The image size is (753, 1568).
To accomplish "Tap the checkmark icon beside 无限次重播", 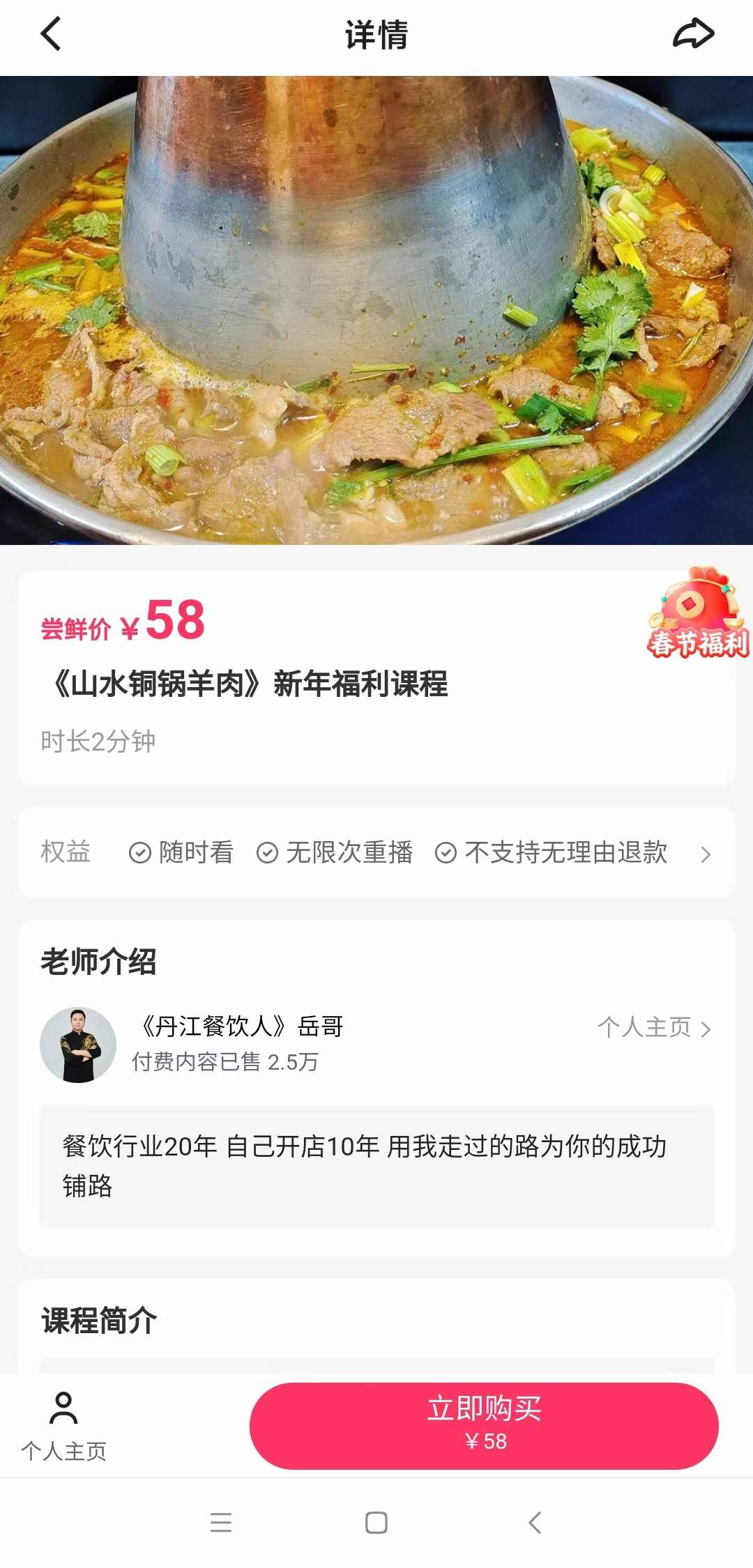I will point(267,853).
